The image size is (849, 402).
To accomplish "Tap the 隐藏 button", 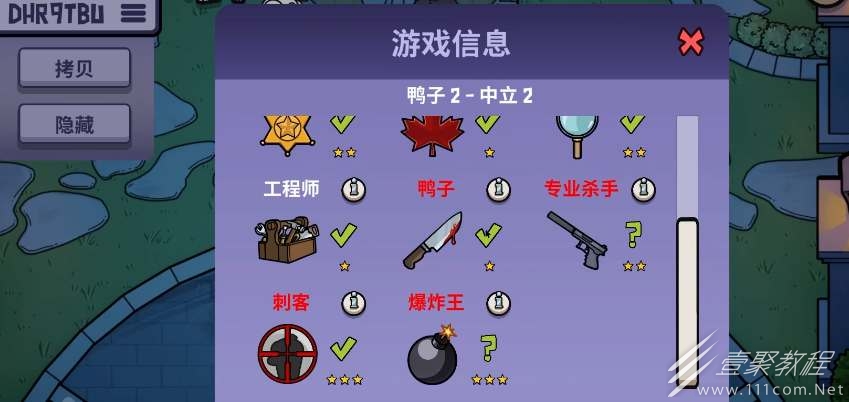I will [x=75, y=124].
